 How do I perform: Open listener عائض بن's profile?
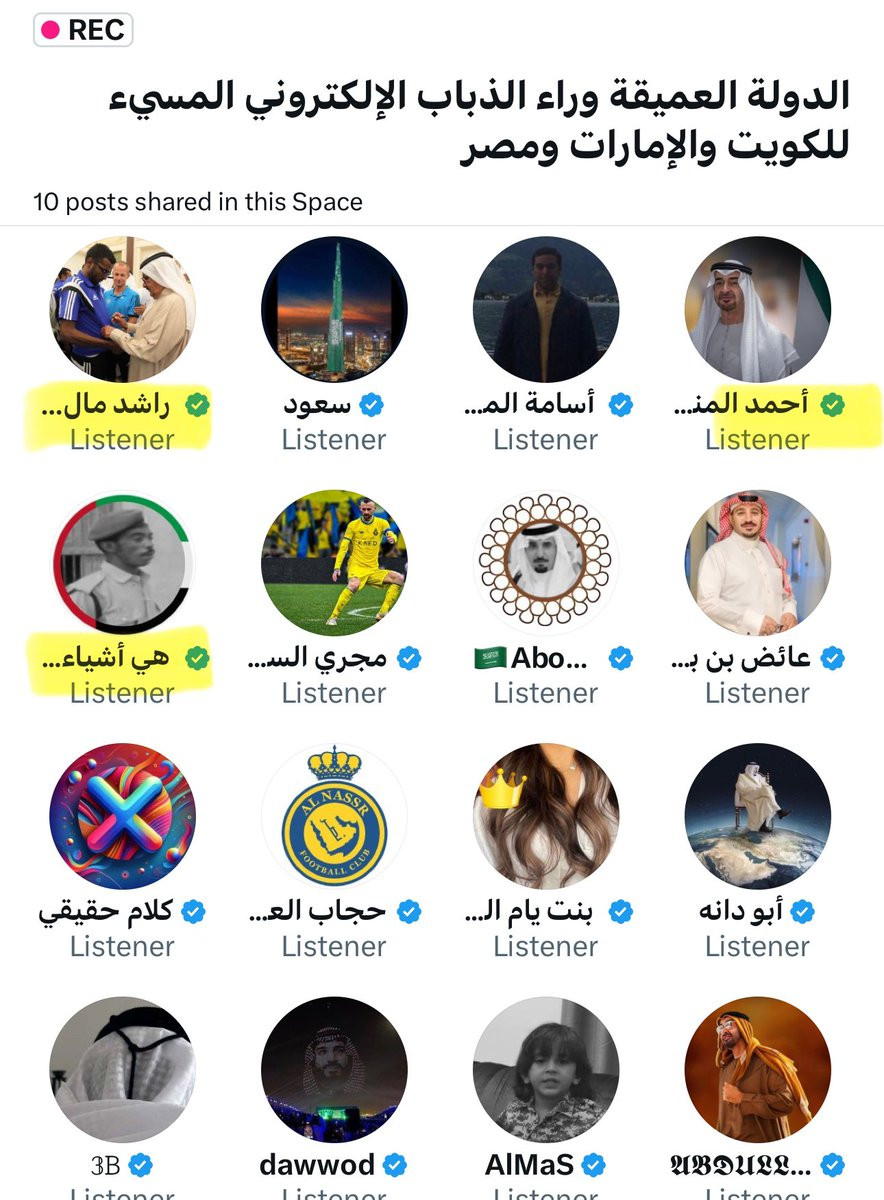point(757,563)
